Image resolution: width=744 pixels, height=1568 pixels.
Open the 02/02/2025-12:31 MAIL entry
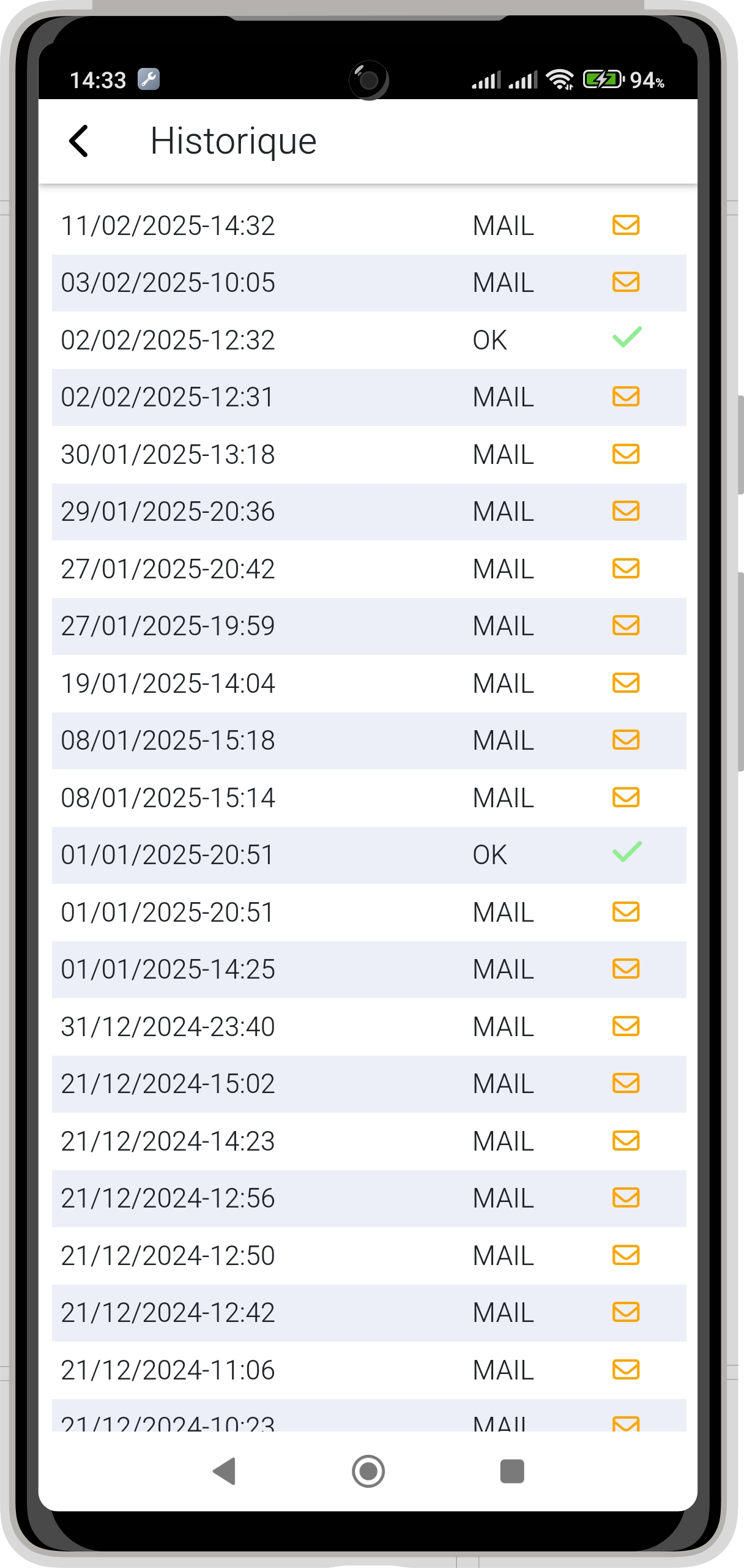click(368, 397)
